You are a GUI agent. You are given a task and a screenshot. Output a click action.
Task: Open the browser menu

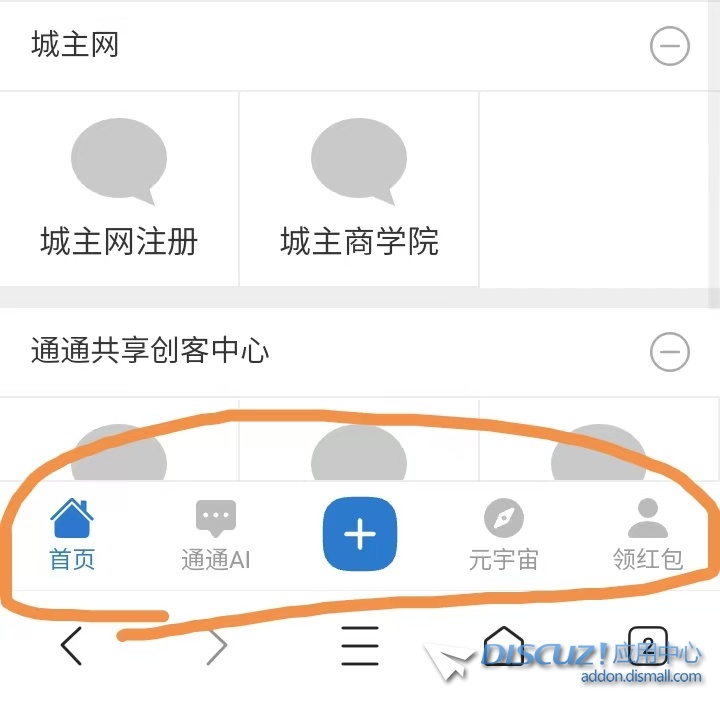(x=360, y=647)
